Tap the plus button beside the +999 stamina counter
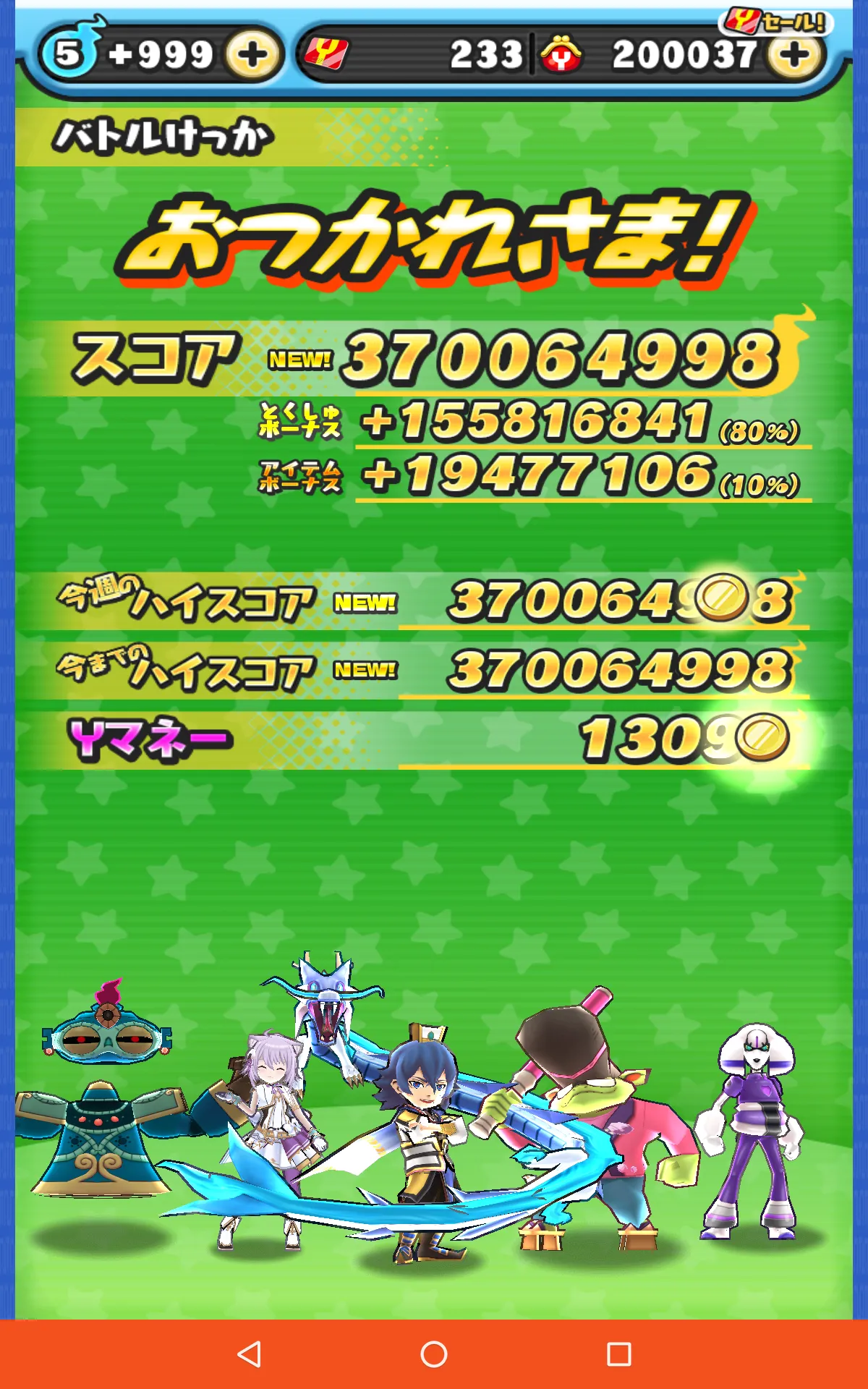Image resolution: width=868 pixels, height=1389 pixels. point(252,55)
